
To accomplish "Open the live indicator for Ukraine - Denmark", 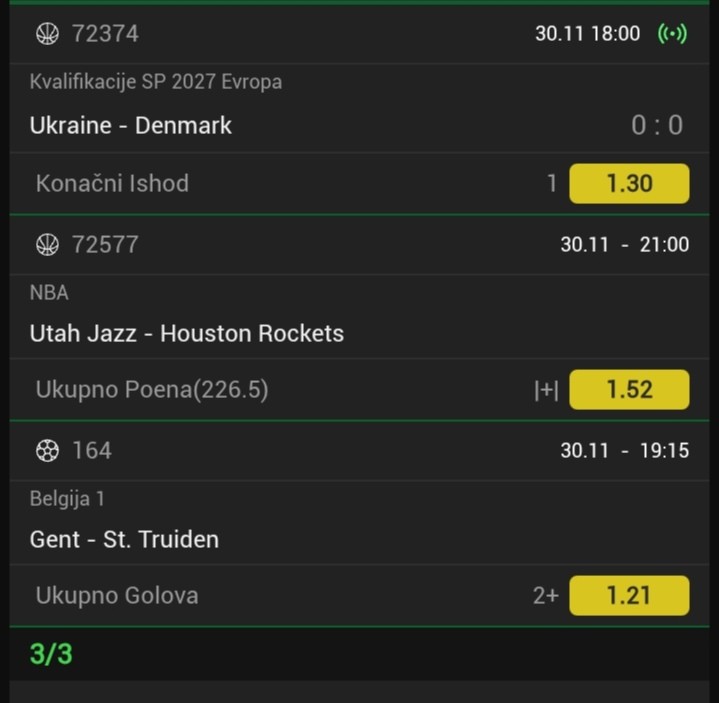I will [x=672, y=34].
